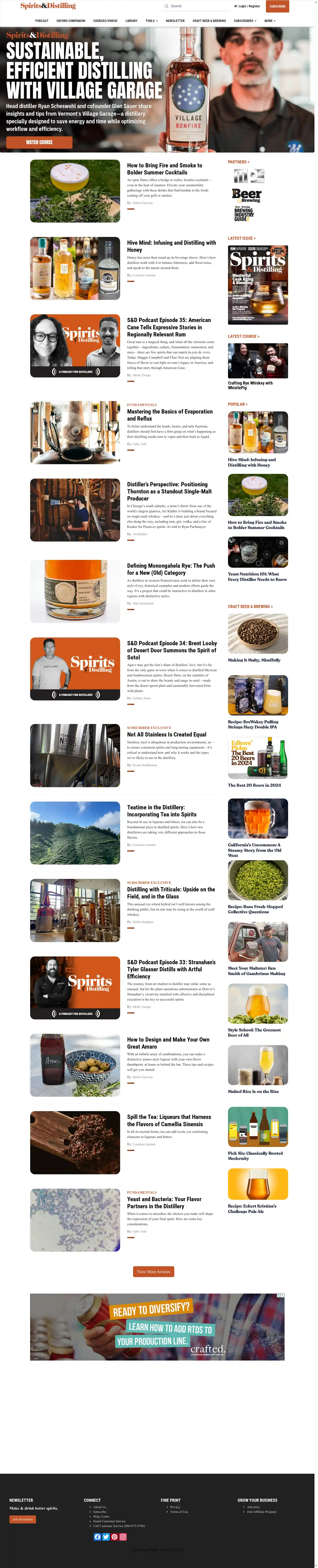Open the Pinterest icon in the footer
318x1568 pixels.
[114, 1537]
